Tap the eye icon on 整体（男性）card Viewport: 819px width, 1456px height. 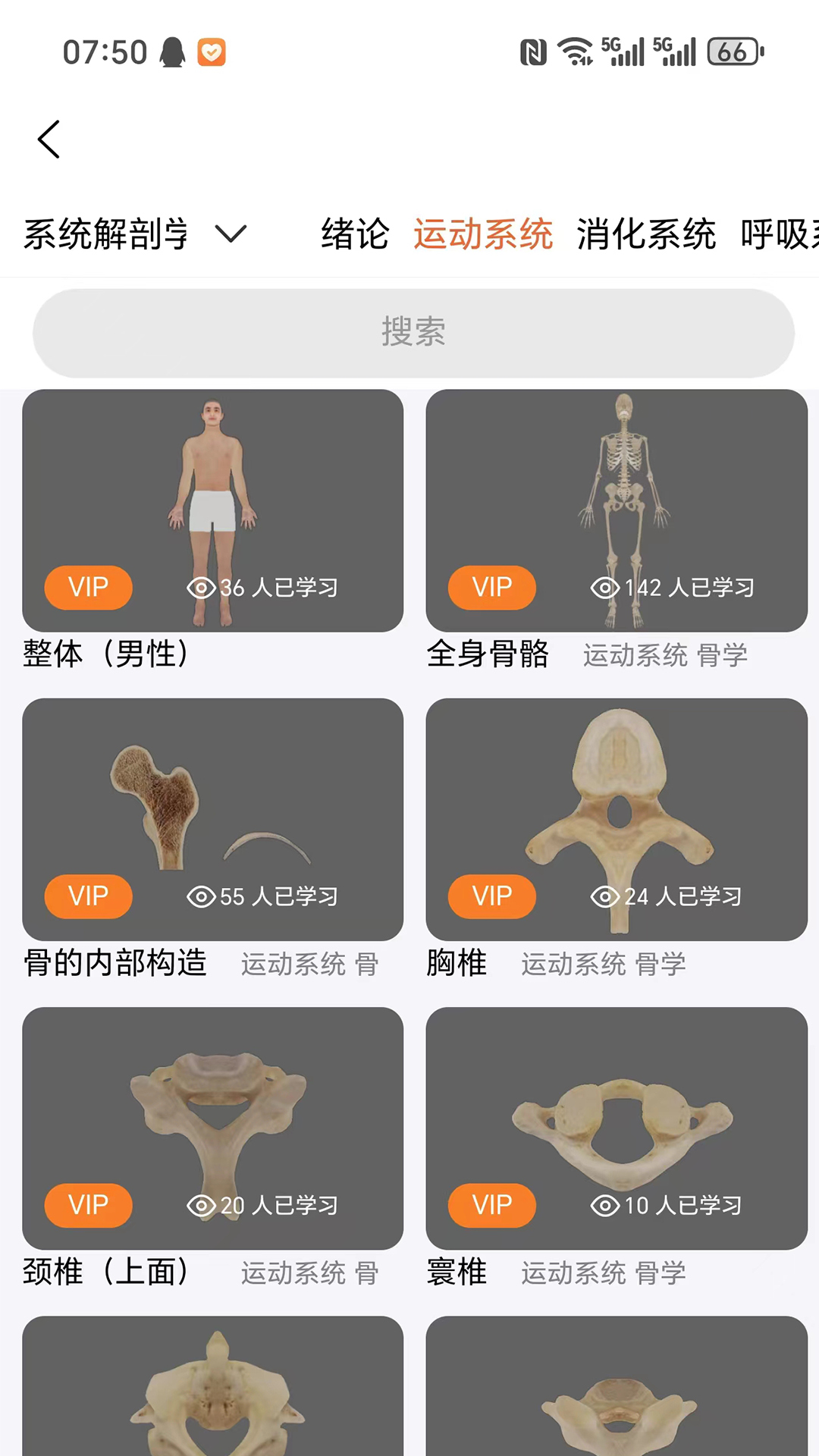(x=201, y=588)
